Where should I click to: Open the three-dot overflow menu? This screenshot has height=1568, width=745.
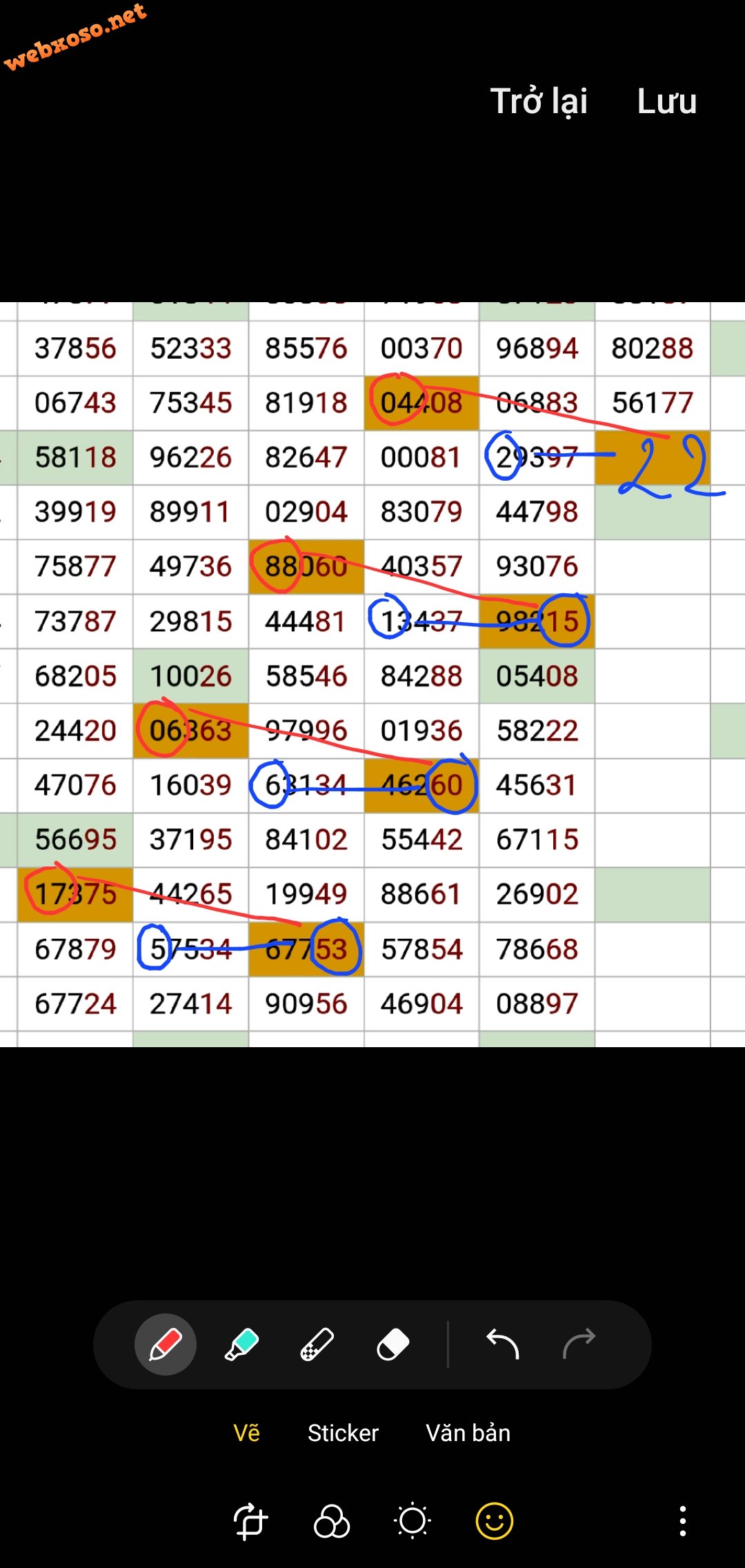[x=682, y=1521]
